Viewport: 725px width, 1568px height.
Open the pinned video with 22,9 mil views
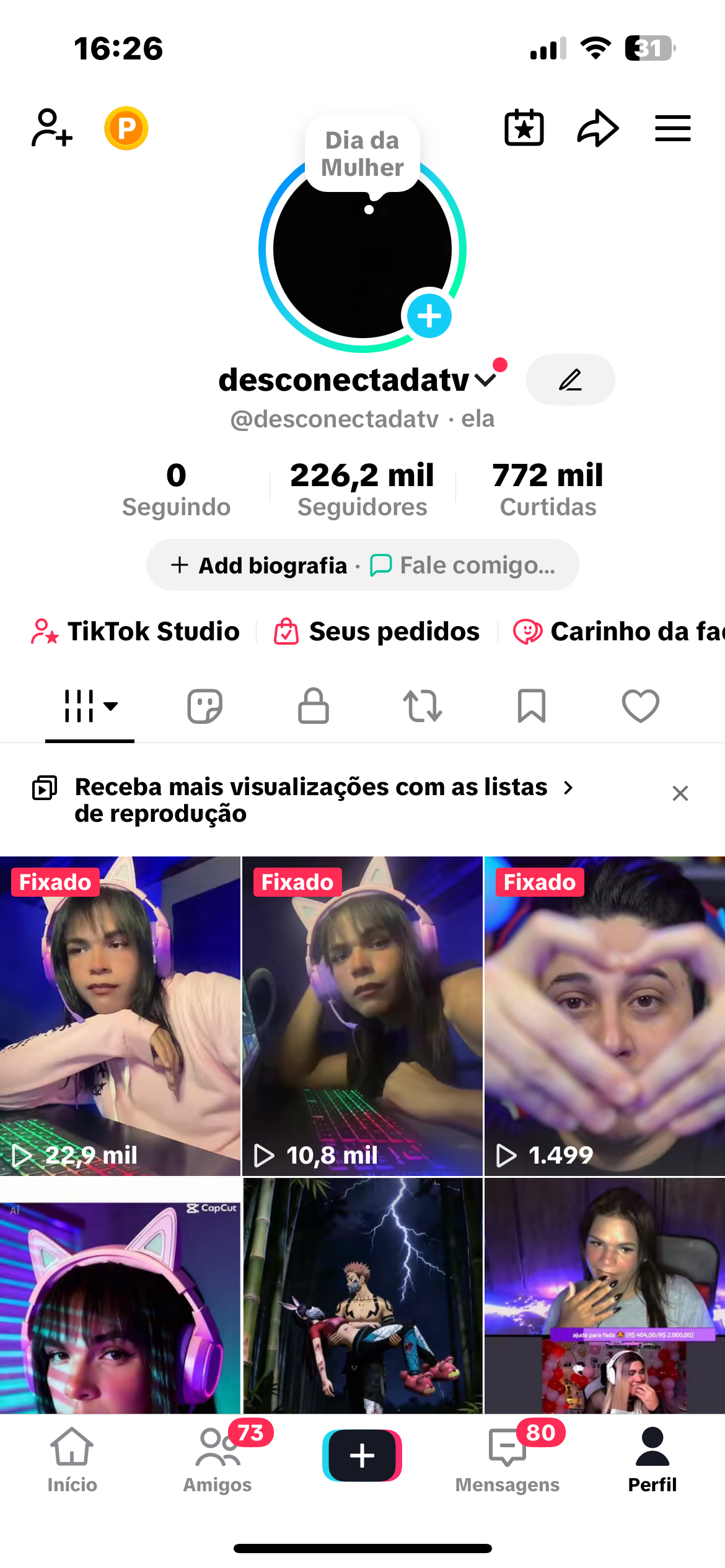click(120, 1016)
